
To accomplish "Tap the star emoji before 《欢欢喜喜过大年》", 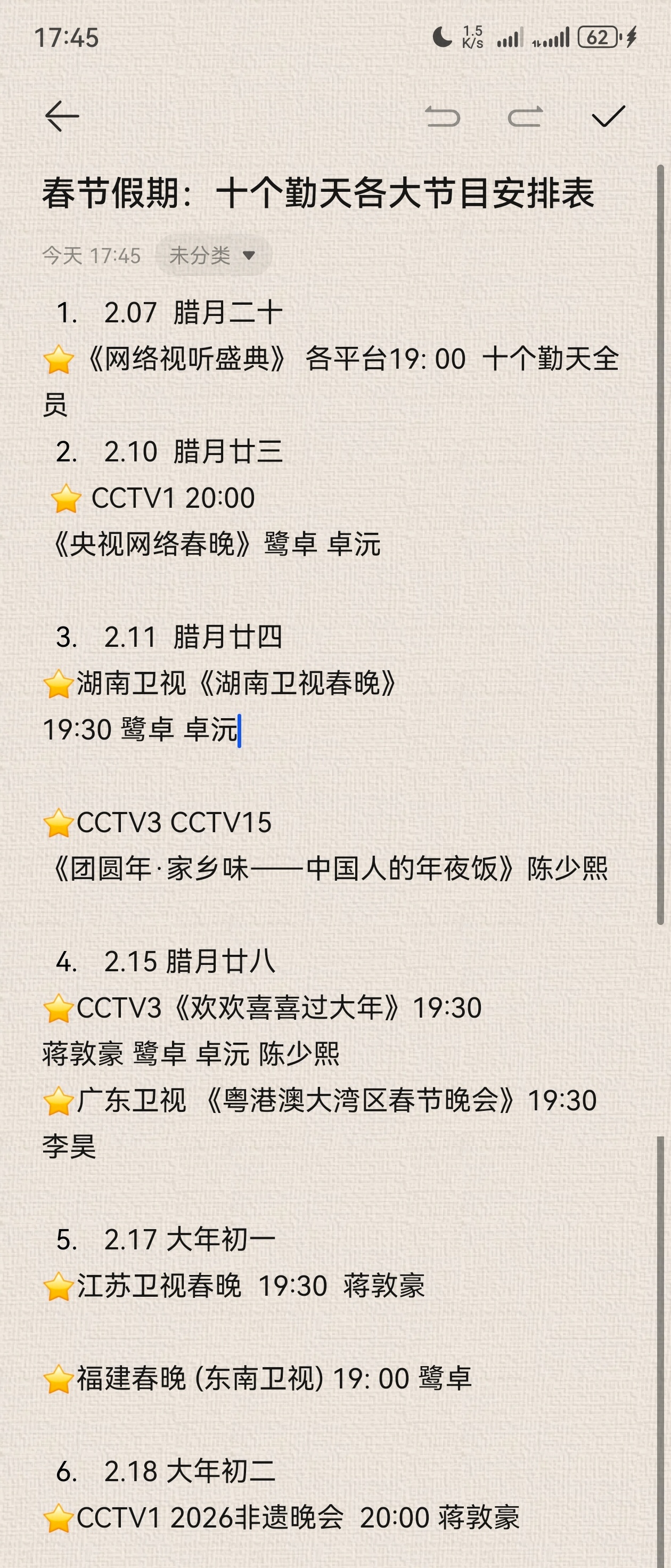I will click(x=60, y=1008).
